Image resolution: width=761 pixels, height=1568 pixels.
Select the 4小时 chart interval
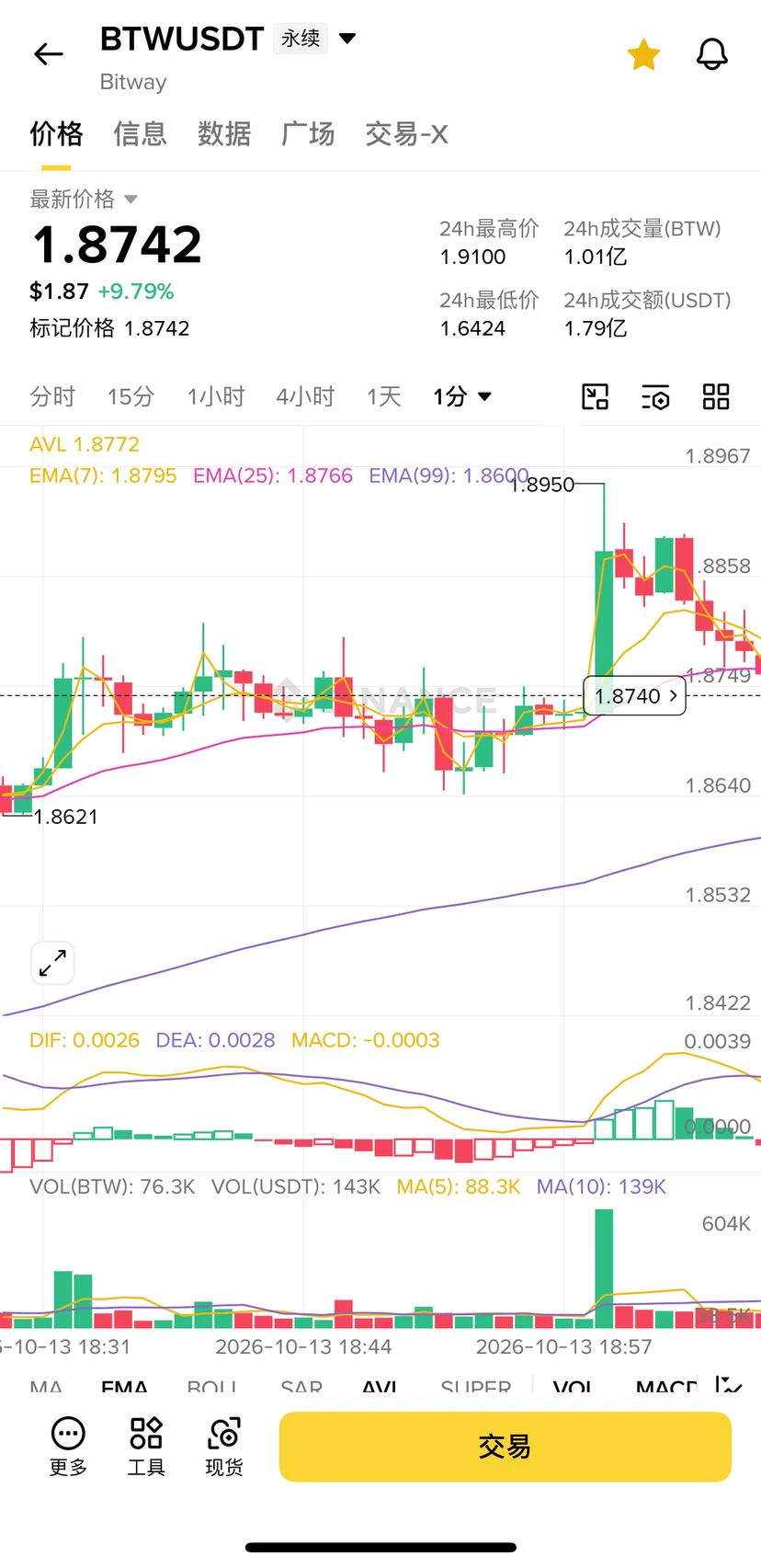coord(305,396)
